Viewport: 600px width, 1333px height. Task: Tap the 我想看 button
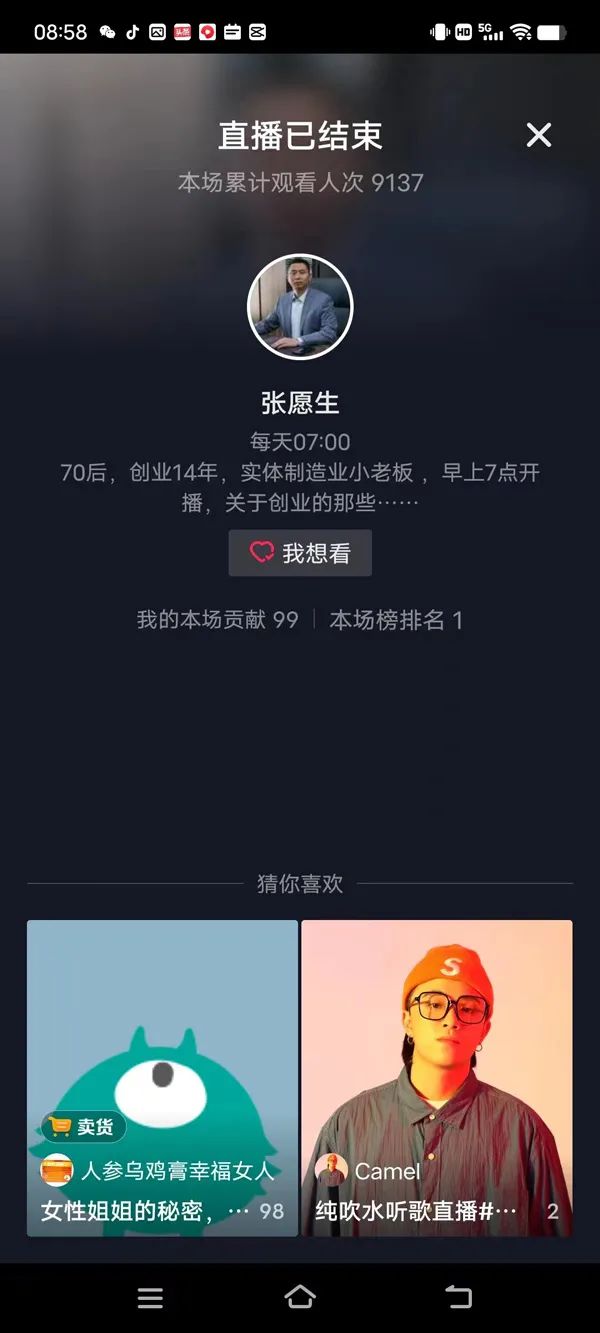click(x=300, y=553)
